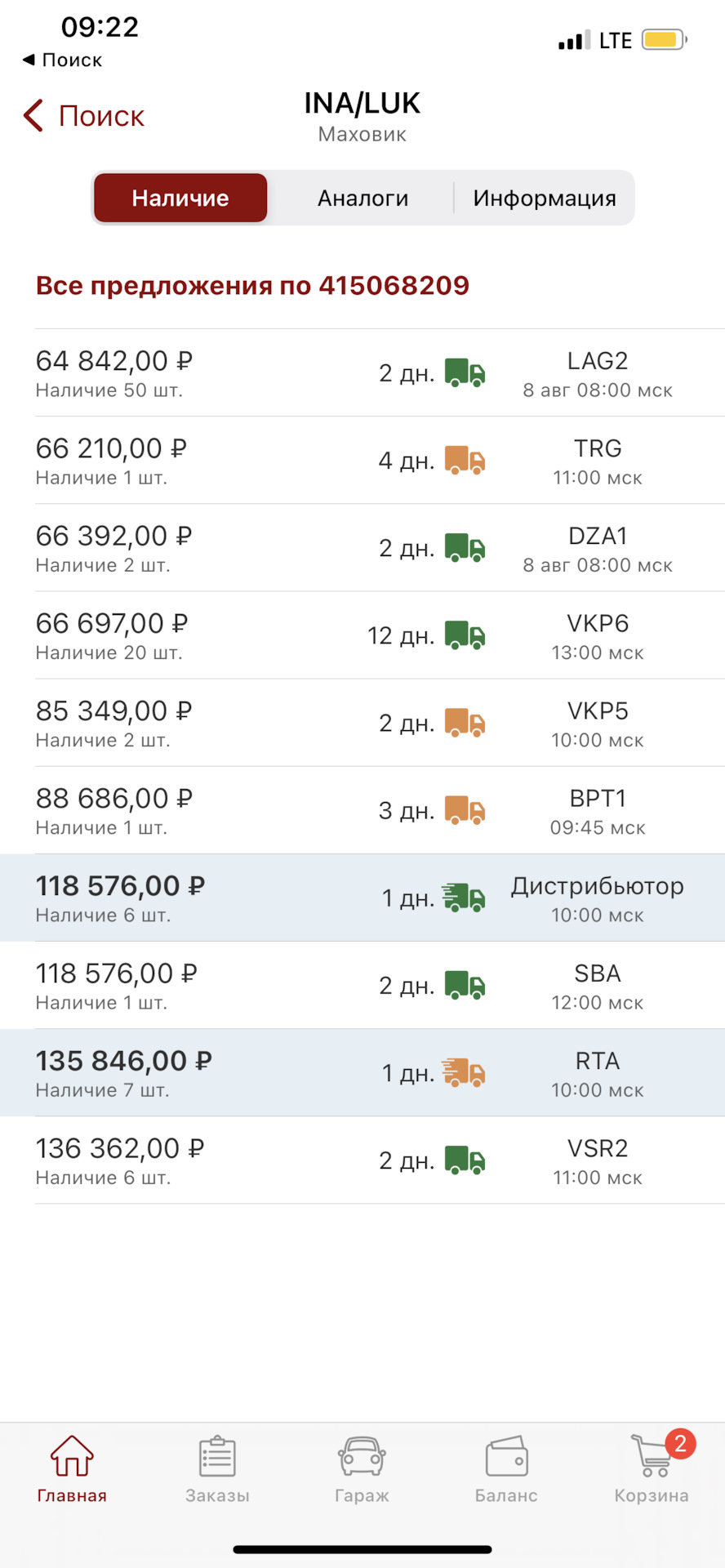Open the VKP6 offer with 12 days delivery
The height and width of the screenshot is (1568, 725).
click(x=362, y=635)
